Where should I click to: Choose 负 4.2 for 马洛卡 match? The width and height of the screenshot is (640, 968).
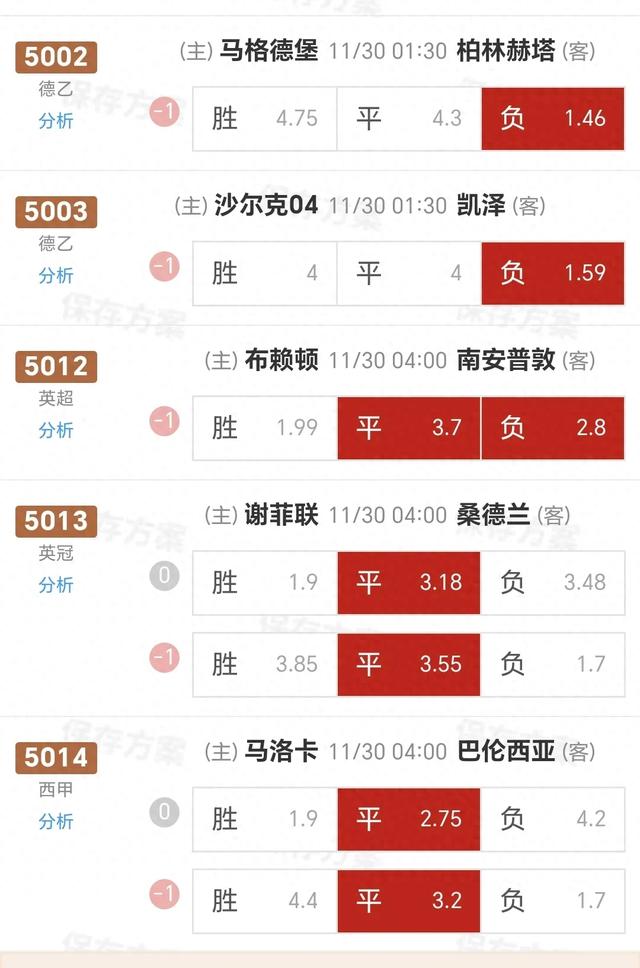553,819
